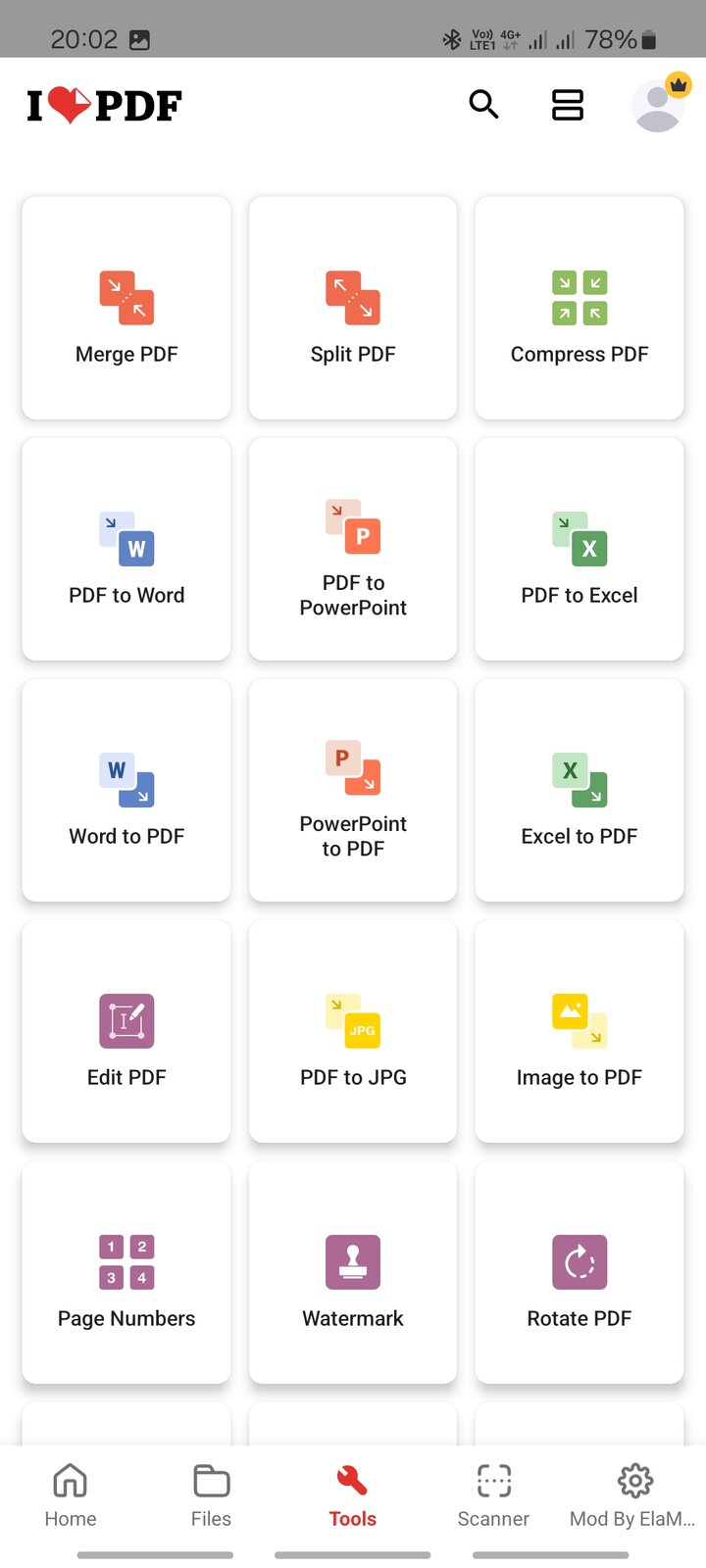
Task: Open Excel to PDF converter
Action: [x=580, y=790]
